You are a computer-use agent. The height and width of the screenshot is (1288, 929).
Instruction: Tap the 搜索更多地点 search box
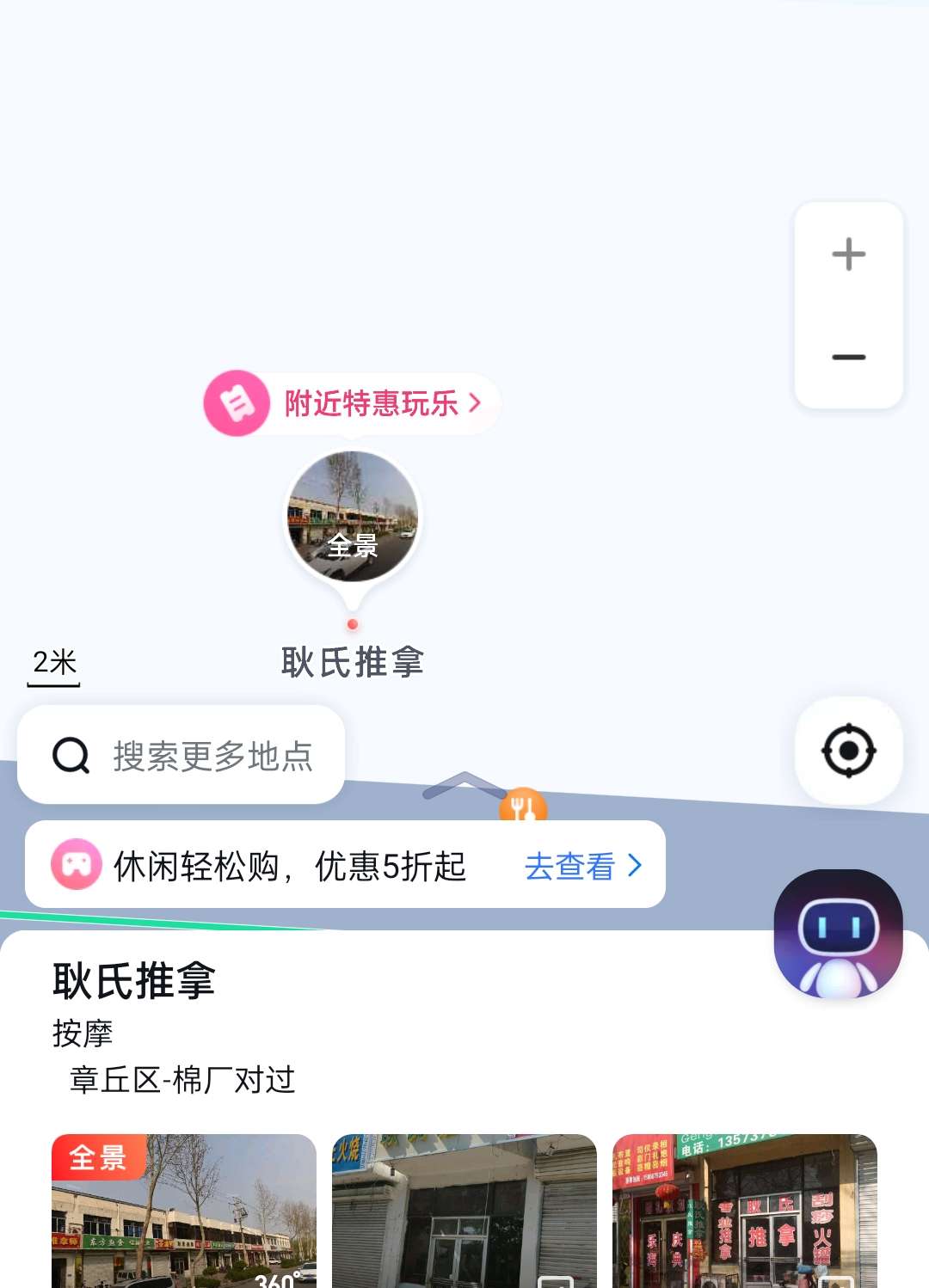(181, 755)
